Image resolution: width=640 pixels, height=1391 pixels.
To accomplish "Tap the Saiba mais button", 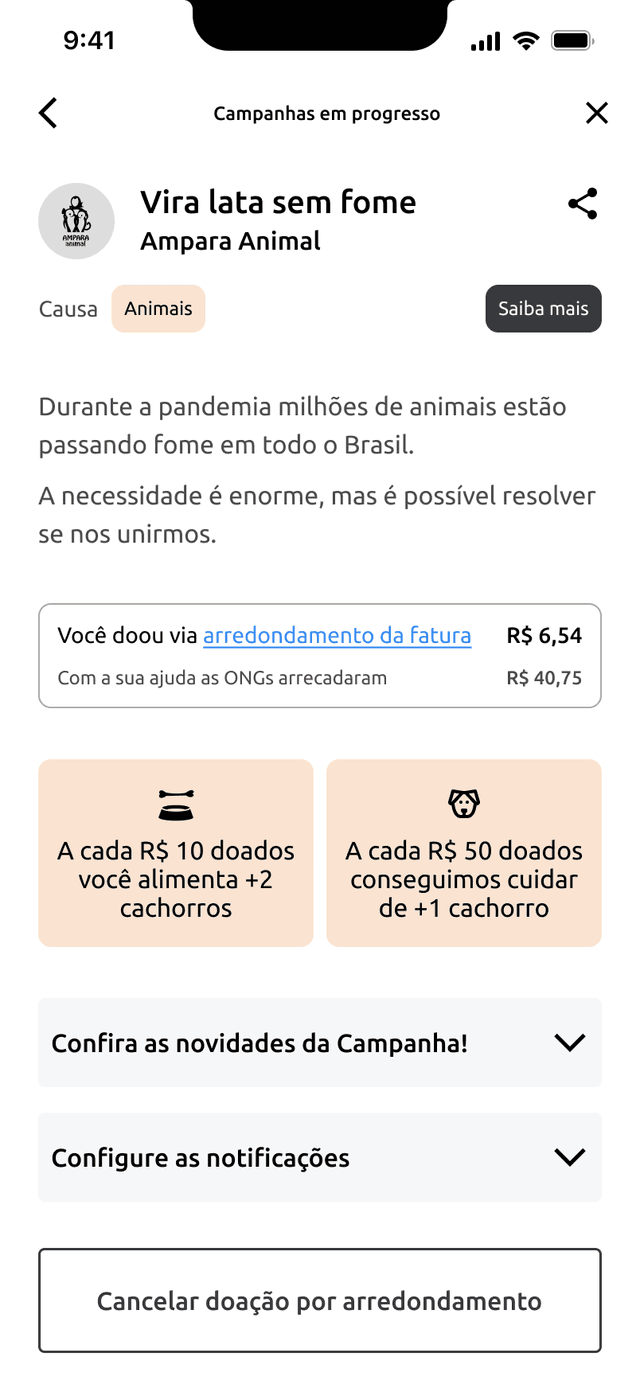I will (x=543, y=308).
